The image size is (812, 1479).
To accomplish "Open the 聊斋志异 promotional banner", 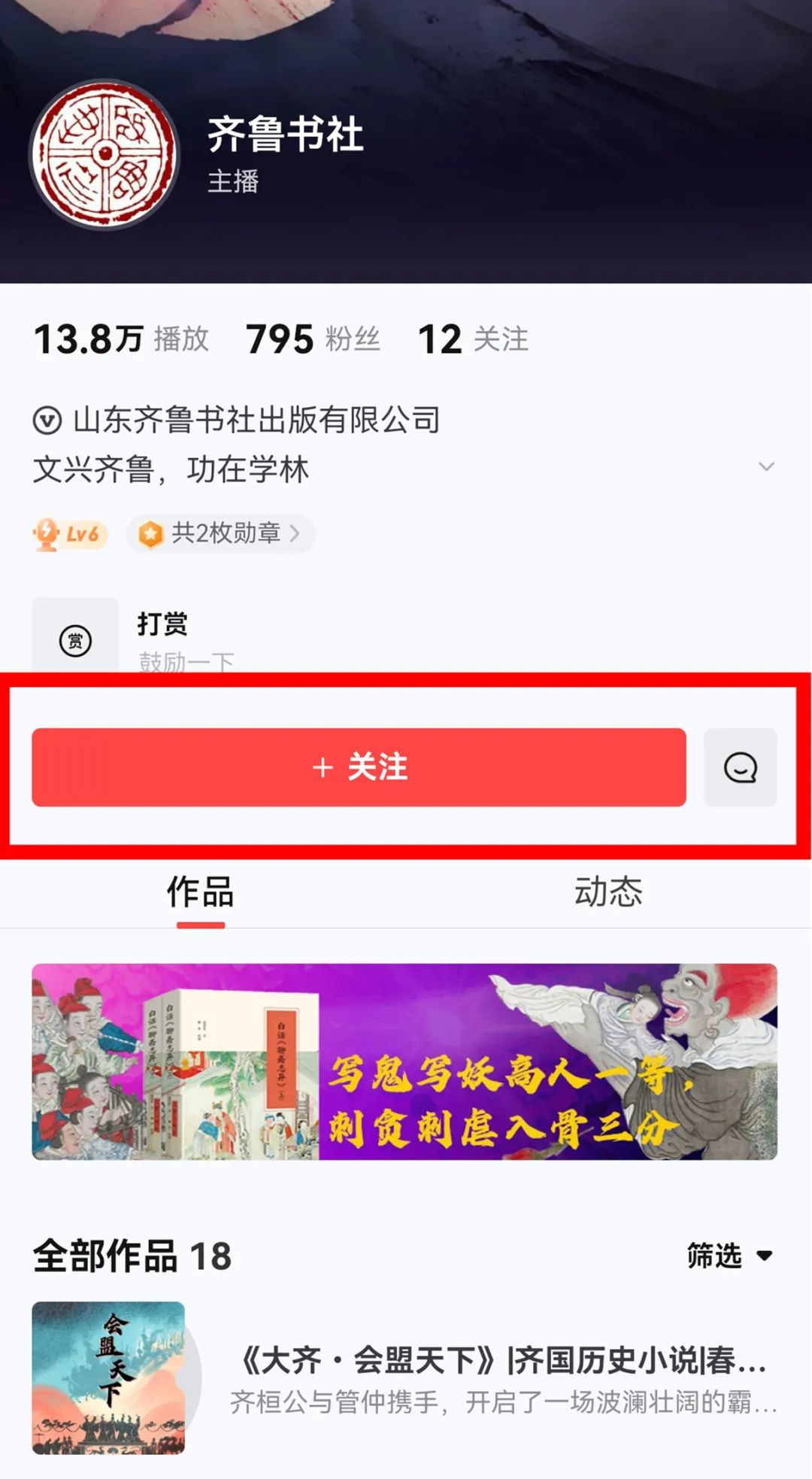I will click(x=404, y=1061).
